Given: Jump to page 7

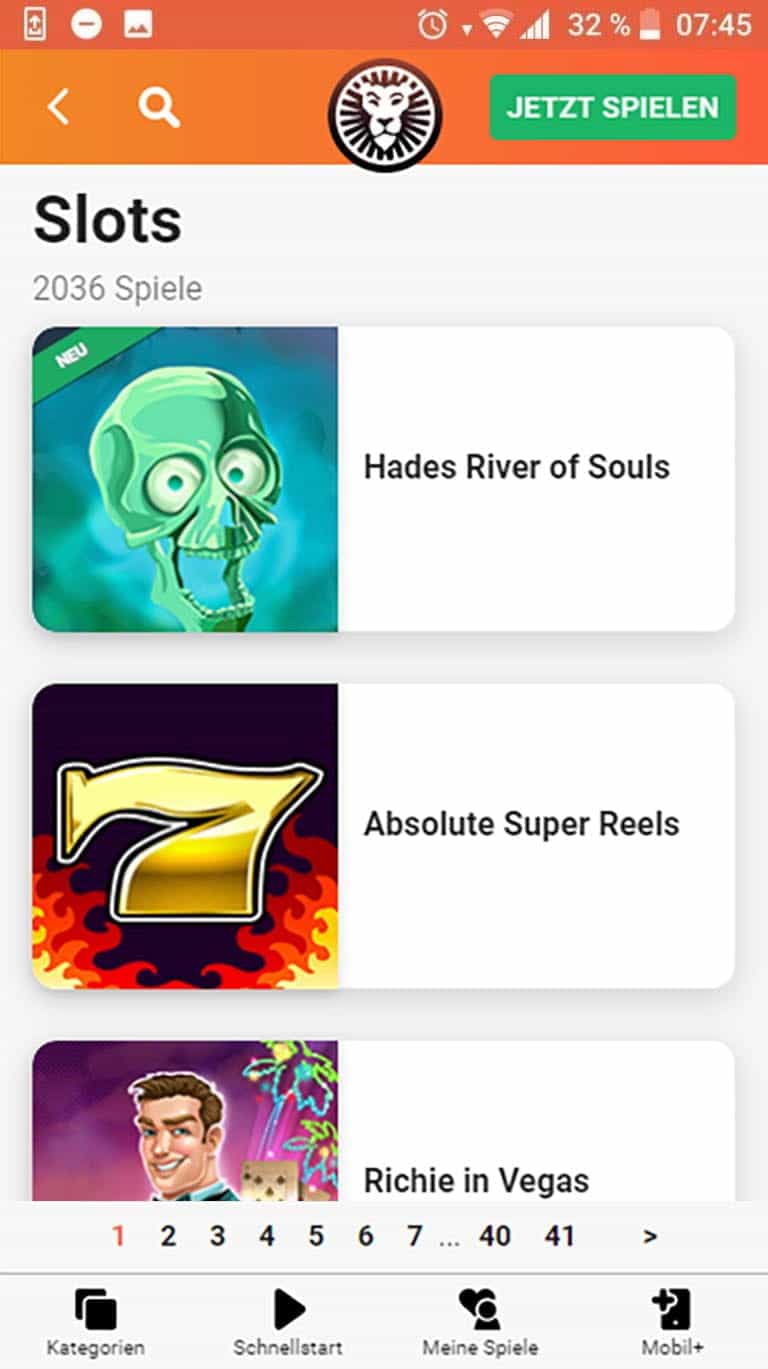Looking at the screenshot, I should pos(414,1237).
